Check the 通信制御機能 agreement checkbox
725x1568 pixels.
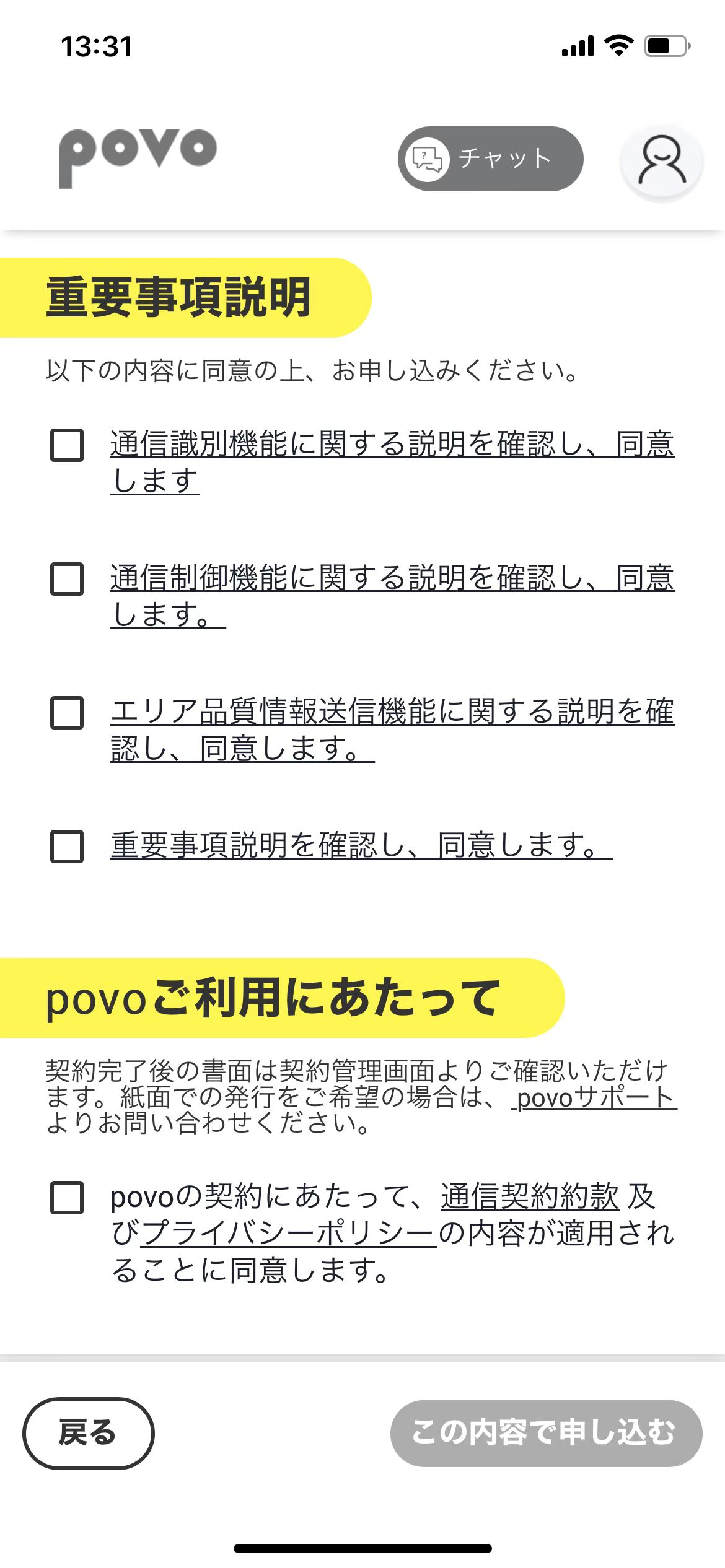pos(67,579)
